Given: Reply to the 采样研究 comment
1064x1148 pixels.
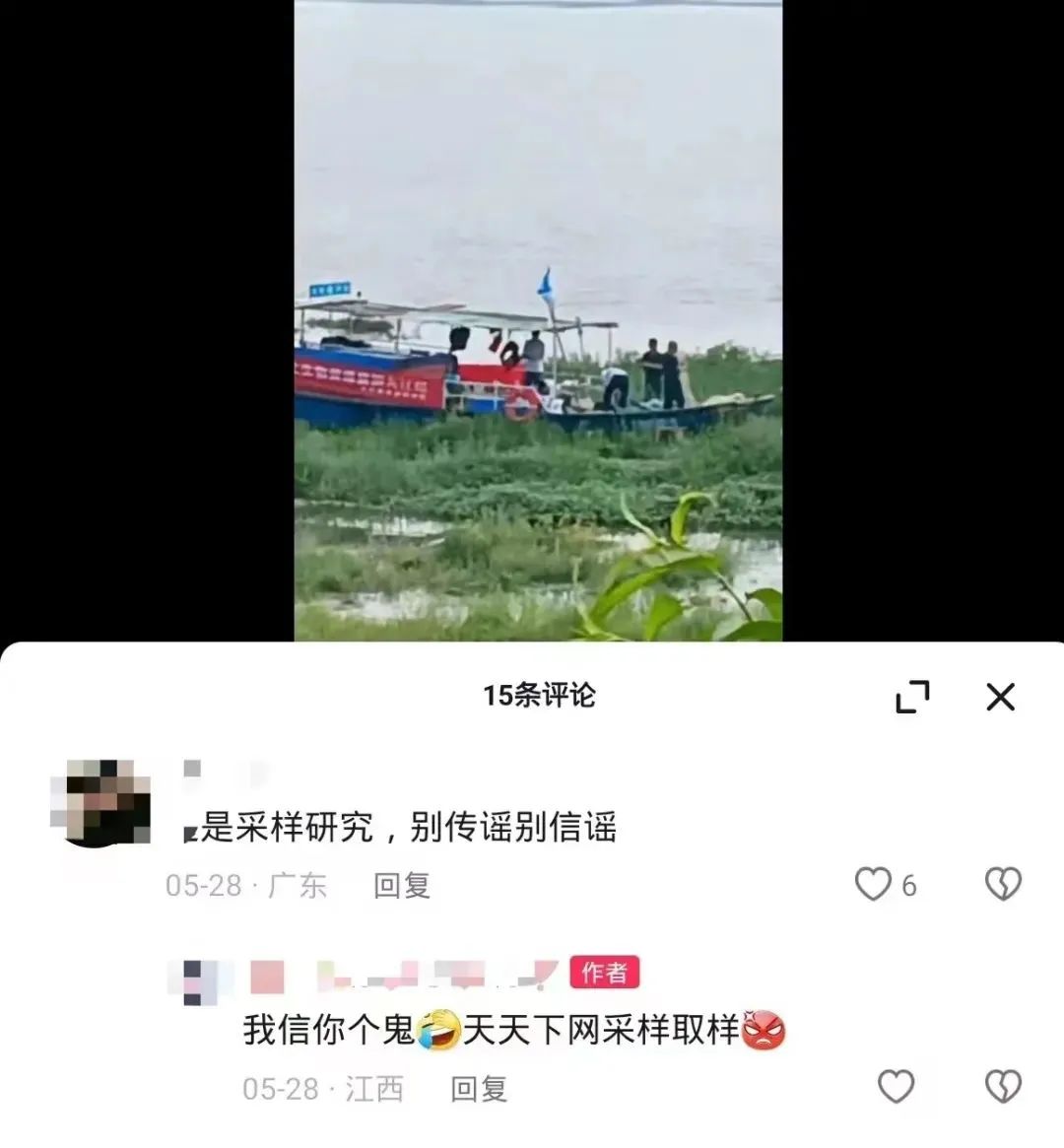Looking at the screenshot, I should 402,885.
